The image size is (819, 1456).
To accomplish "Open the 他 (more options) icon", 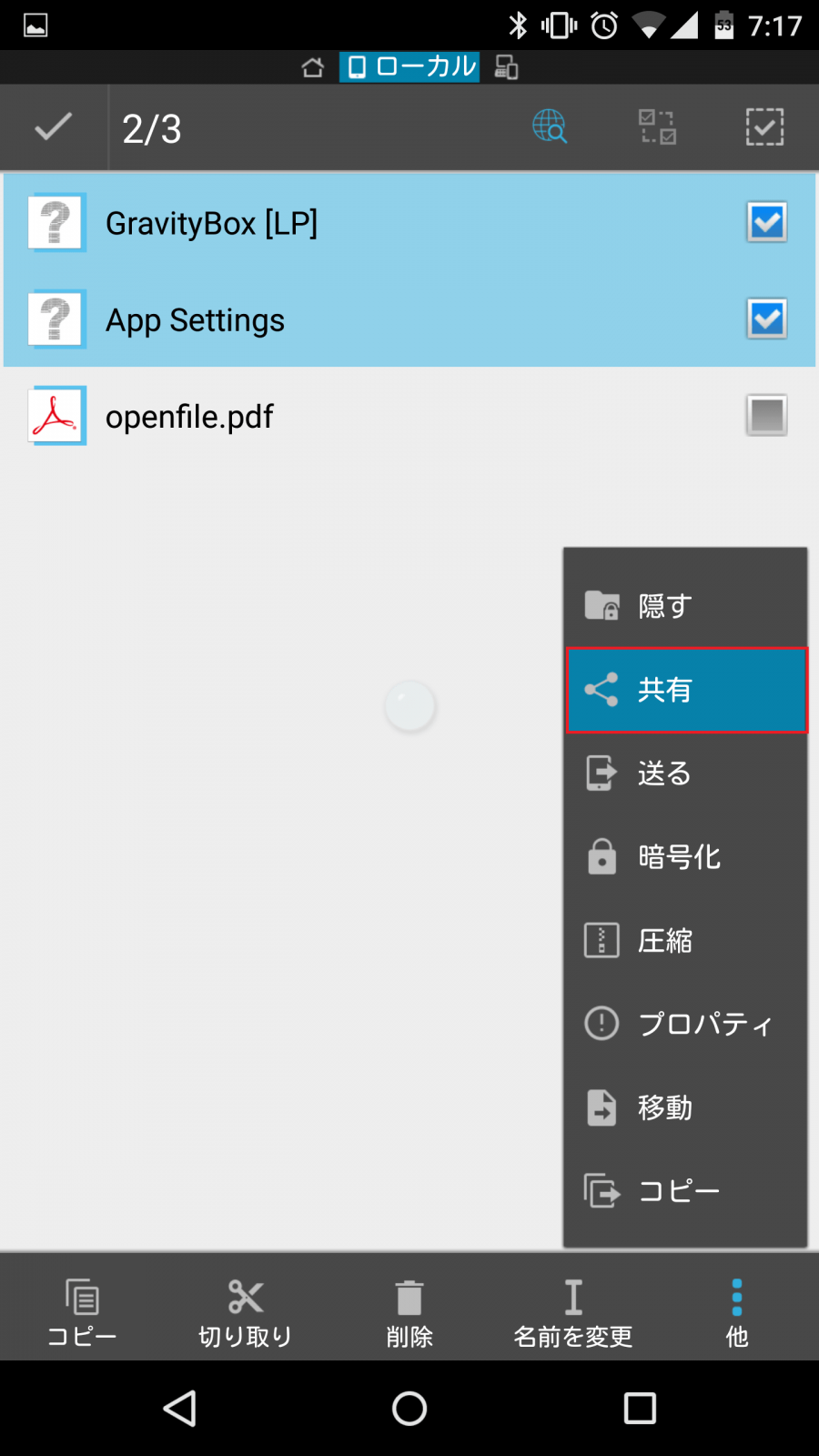I will 736,1308.
